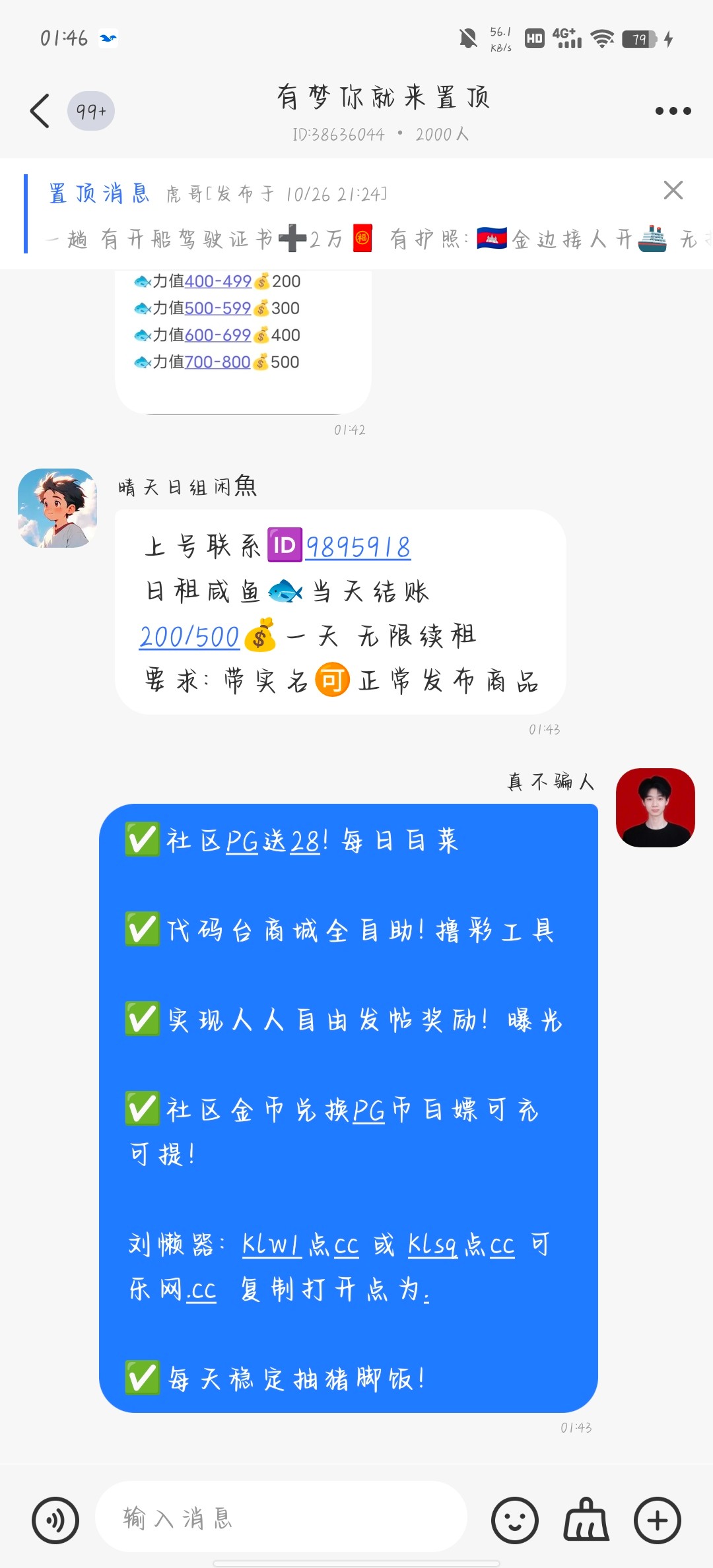Tap the 200/500 price link
Image resolution: width=713 pixels, height=1568 pixels.
[x=189, y=636]
